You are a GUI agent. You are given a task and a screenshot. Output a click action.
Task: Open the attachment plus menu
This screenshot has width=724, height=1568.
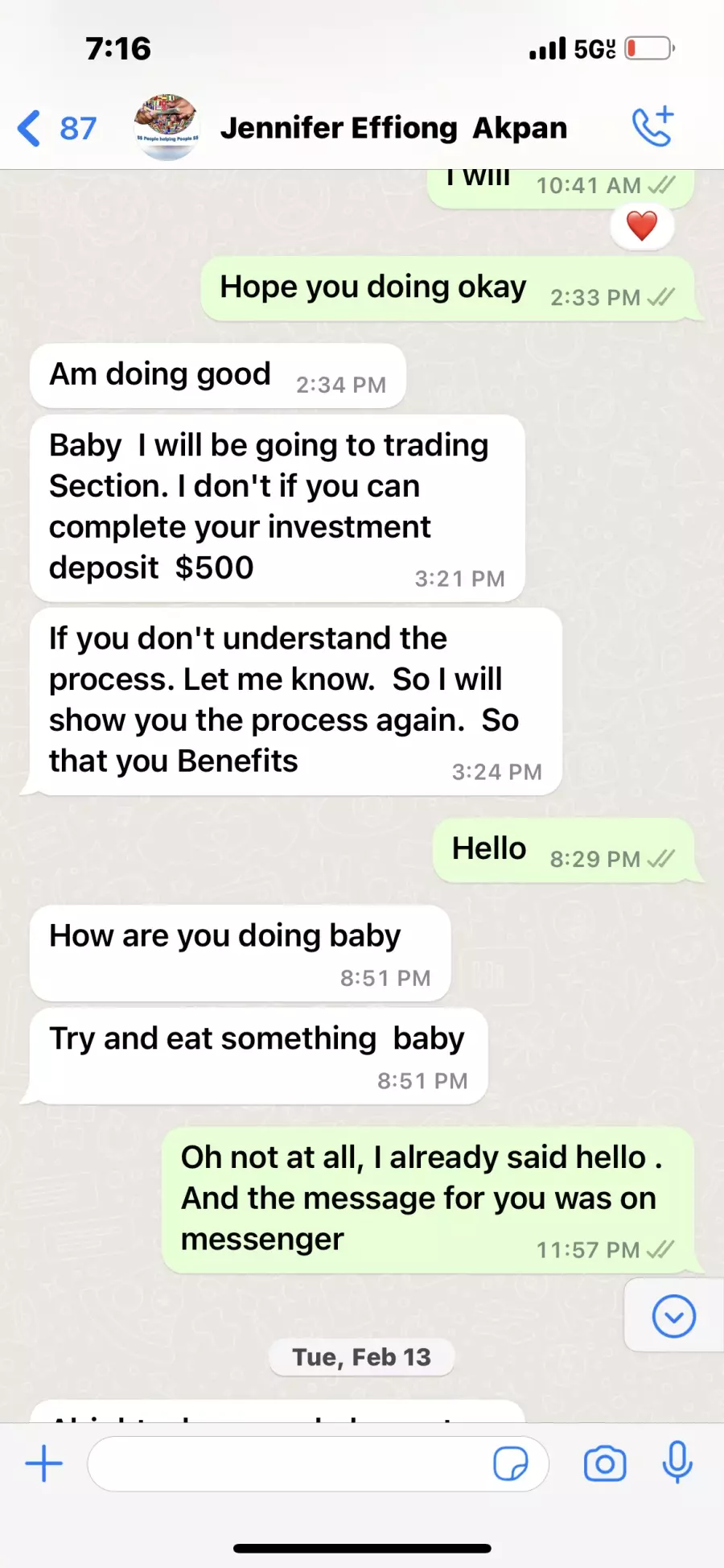point(44,1463)
